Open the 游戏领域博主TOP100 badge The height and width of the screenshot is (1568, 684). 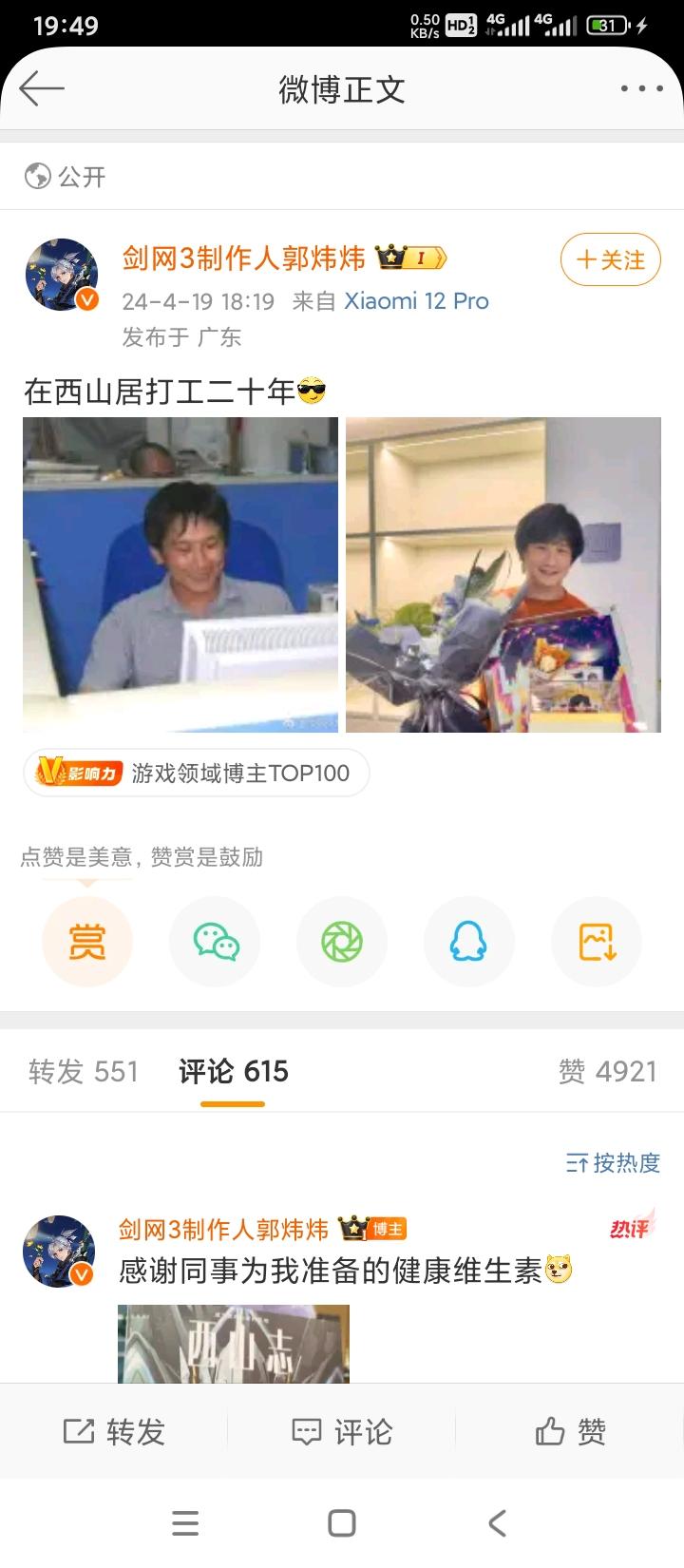[196, 773]
